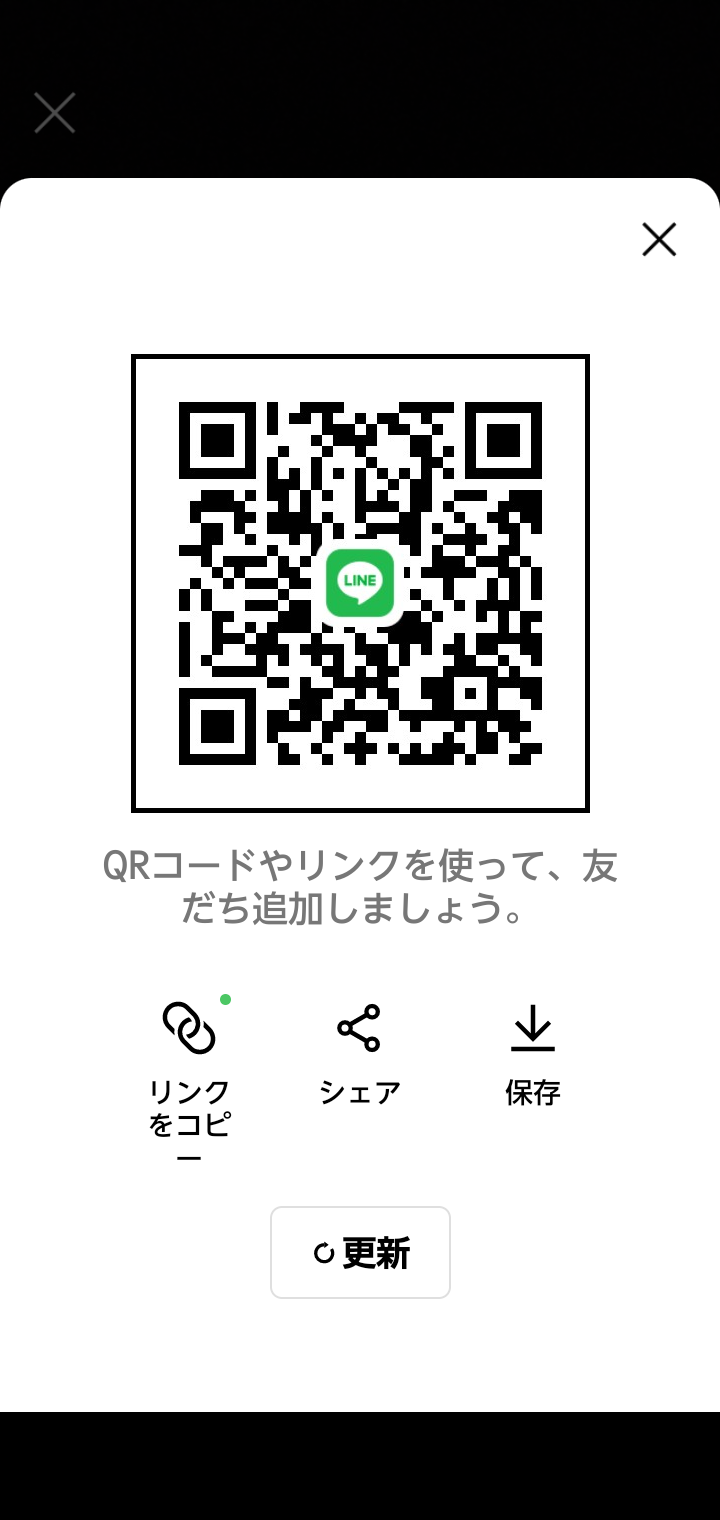
Task: Share the QR code via シェア
Action: (359, 1056)
